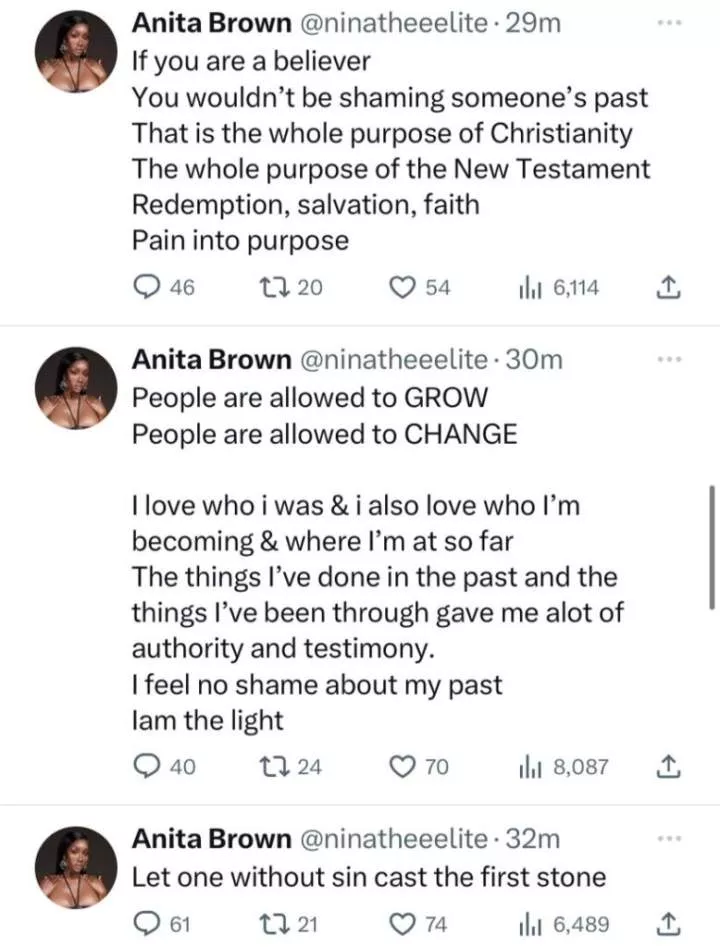Like the 'cast the first stone' tweet
The height and width of the screenshot is (947, 720).
[401, 924]
